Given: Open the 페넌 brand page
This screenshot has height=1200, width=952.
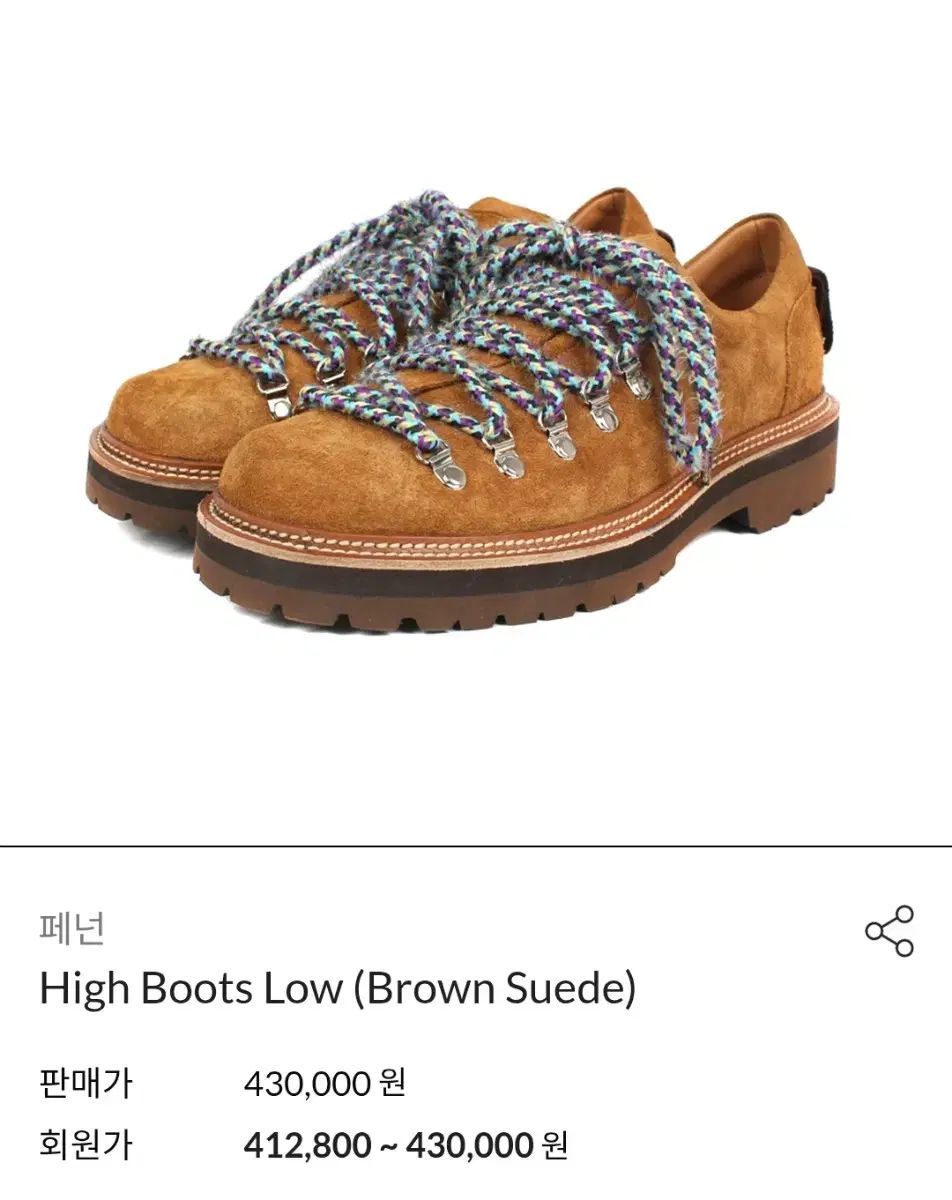Looking at the screenshot, I should tap(72, 928).
